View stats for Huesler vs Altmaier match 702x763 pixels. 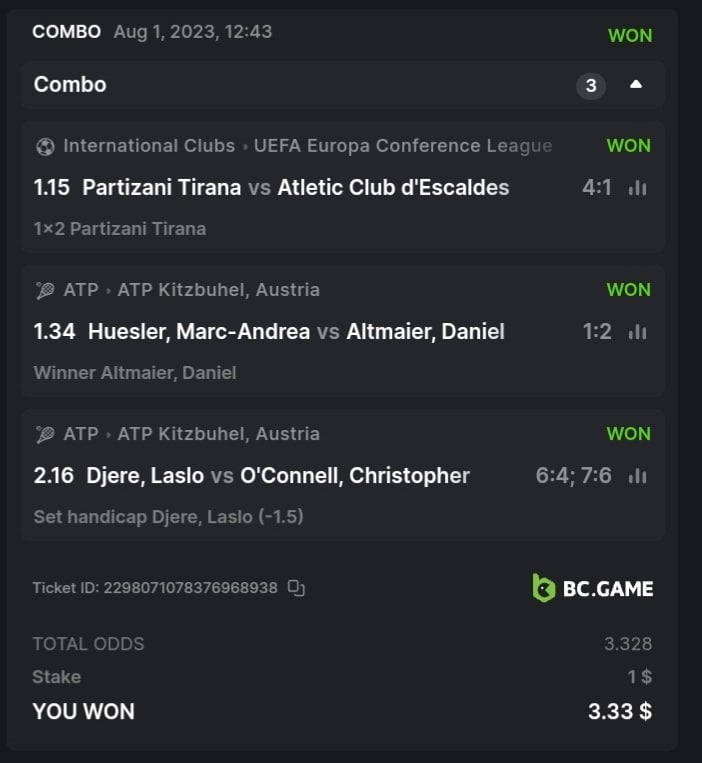point(637,332)
